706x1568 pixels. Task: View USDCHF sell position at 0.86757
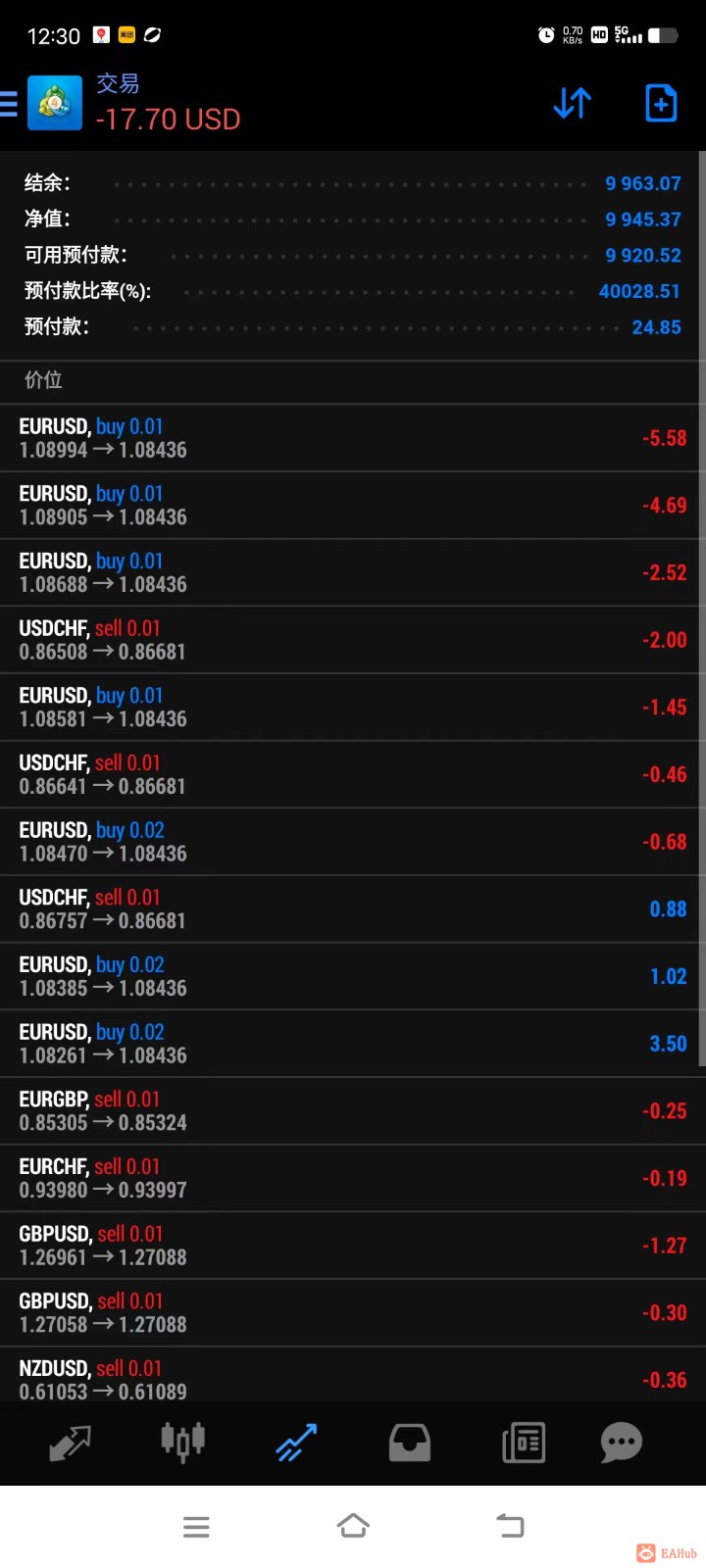pyautogui.click(x=353, y=909)
